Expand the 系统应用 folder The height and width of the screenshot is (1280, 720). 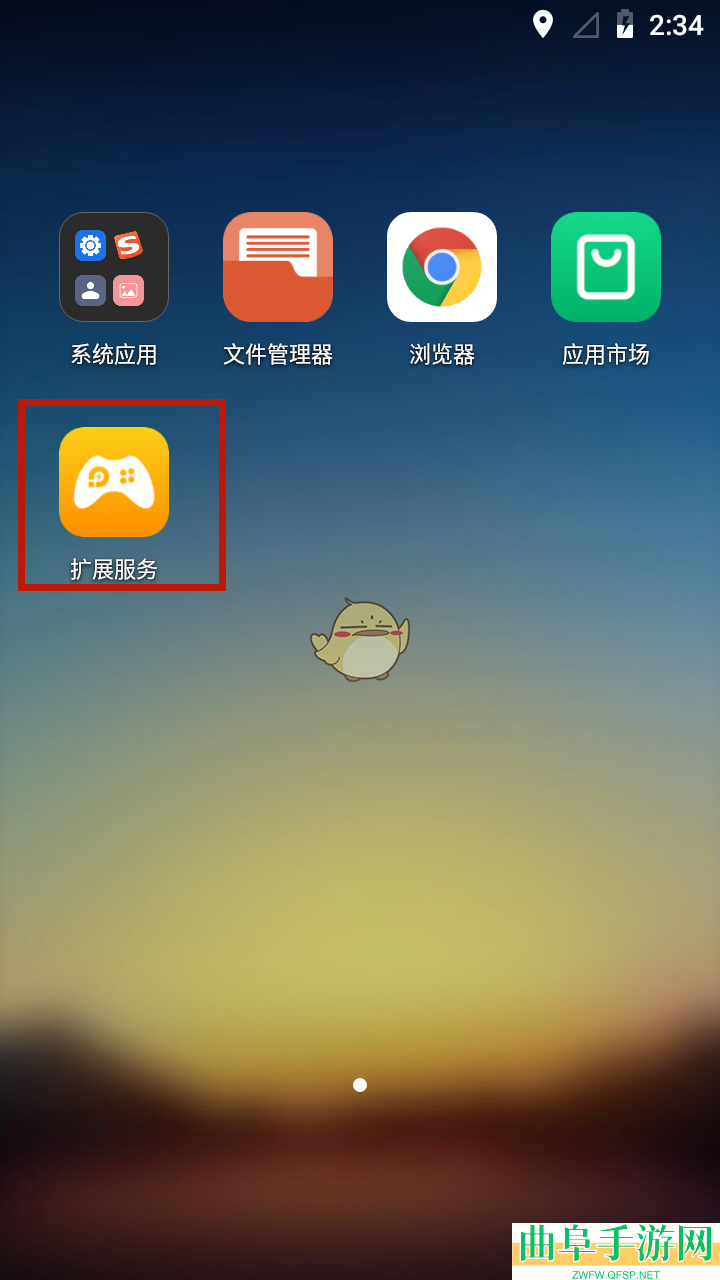pyautogui.click(x=113, y=266)
